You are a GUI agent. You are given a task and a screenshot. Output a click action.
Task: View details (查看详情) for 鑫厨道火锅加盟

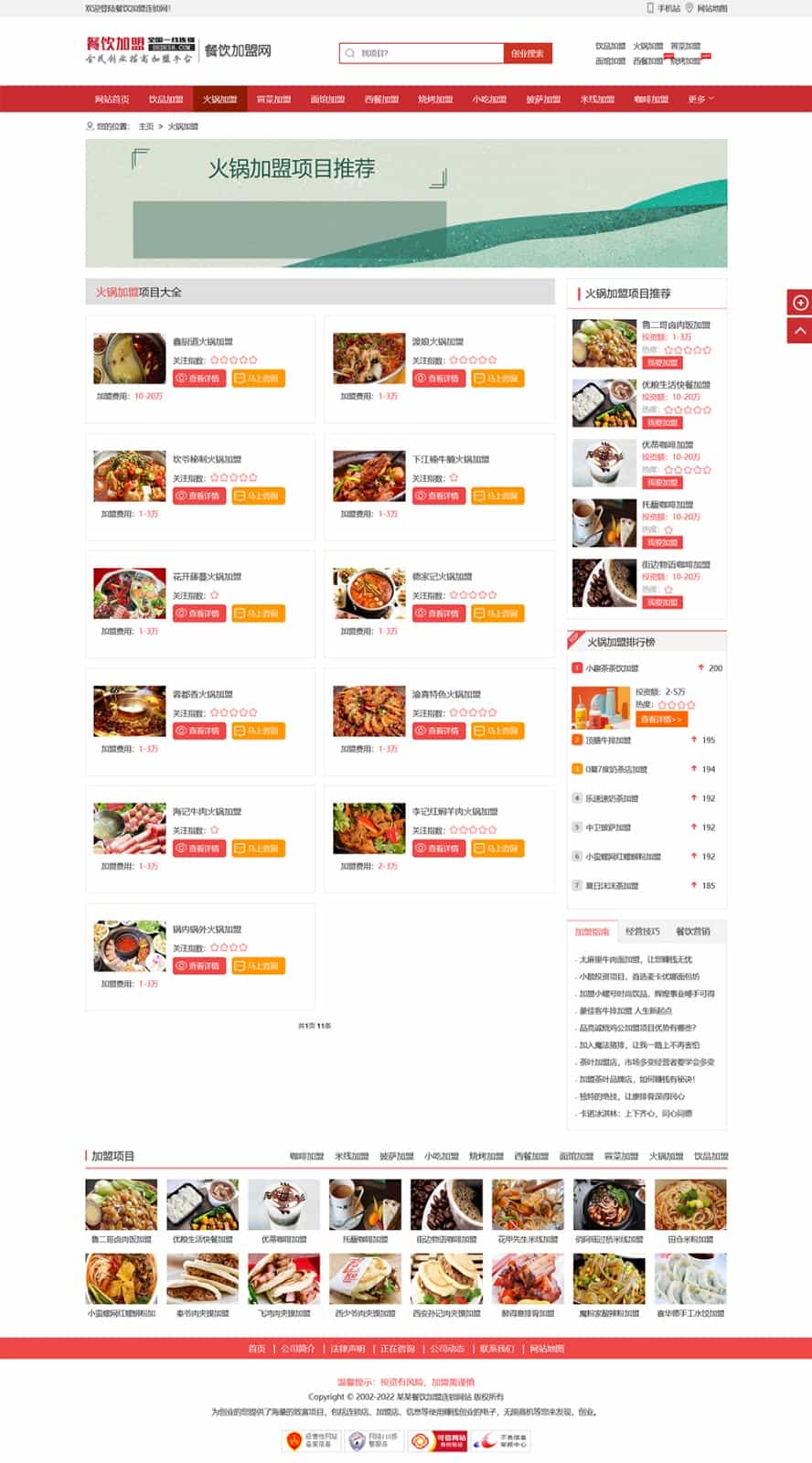[x=199, y=378]
